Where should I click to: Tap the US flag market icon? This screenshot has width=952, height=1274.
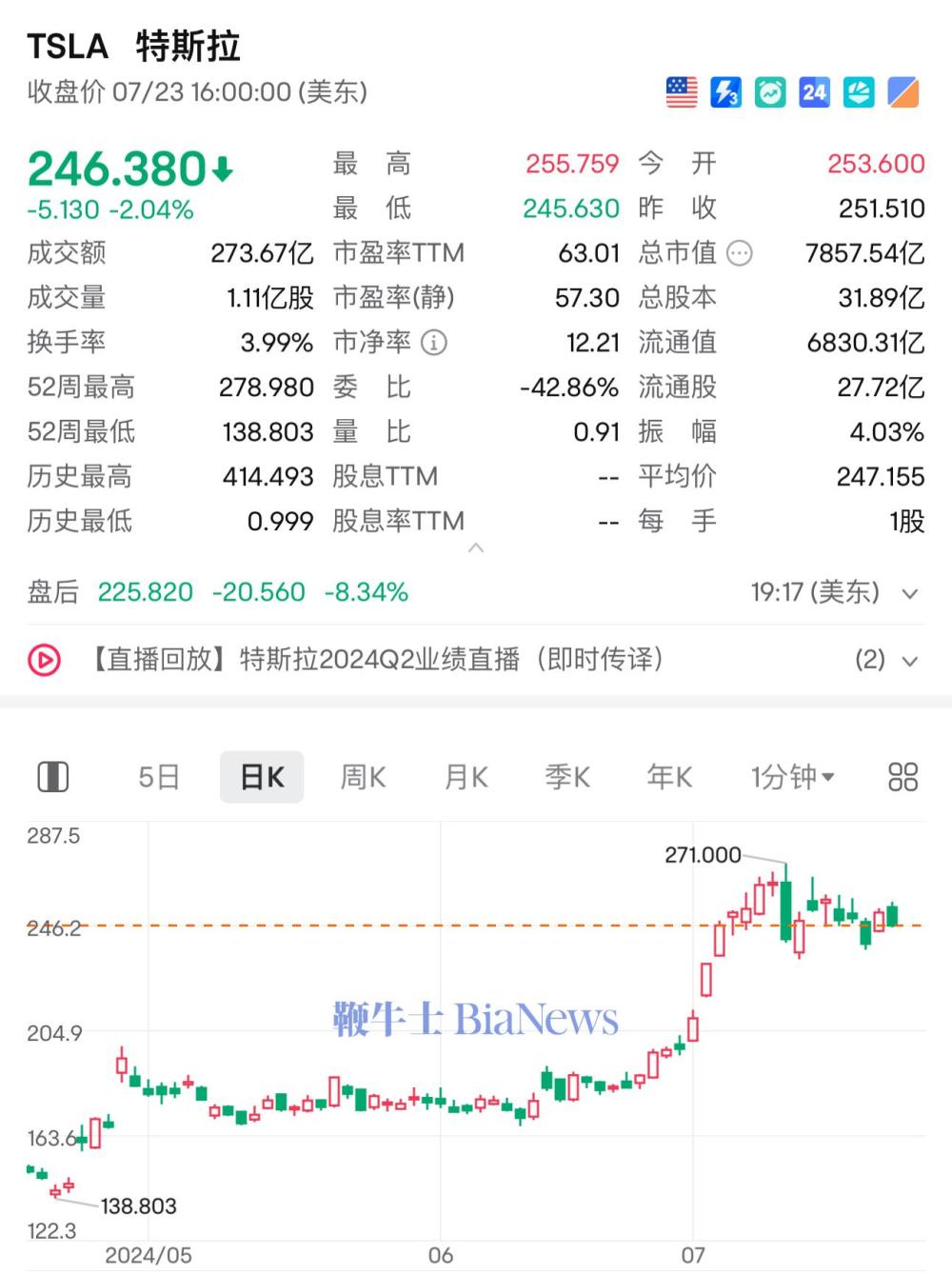[x=682, y=92]
